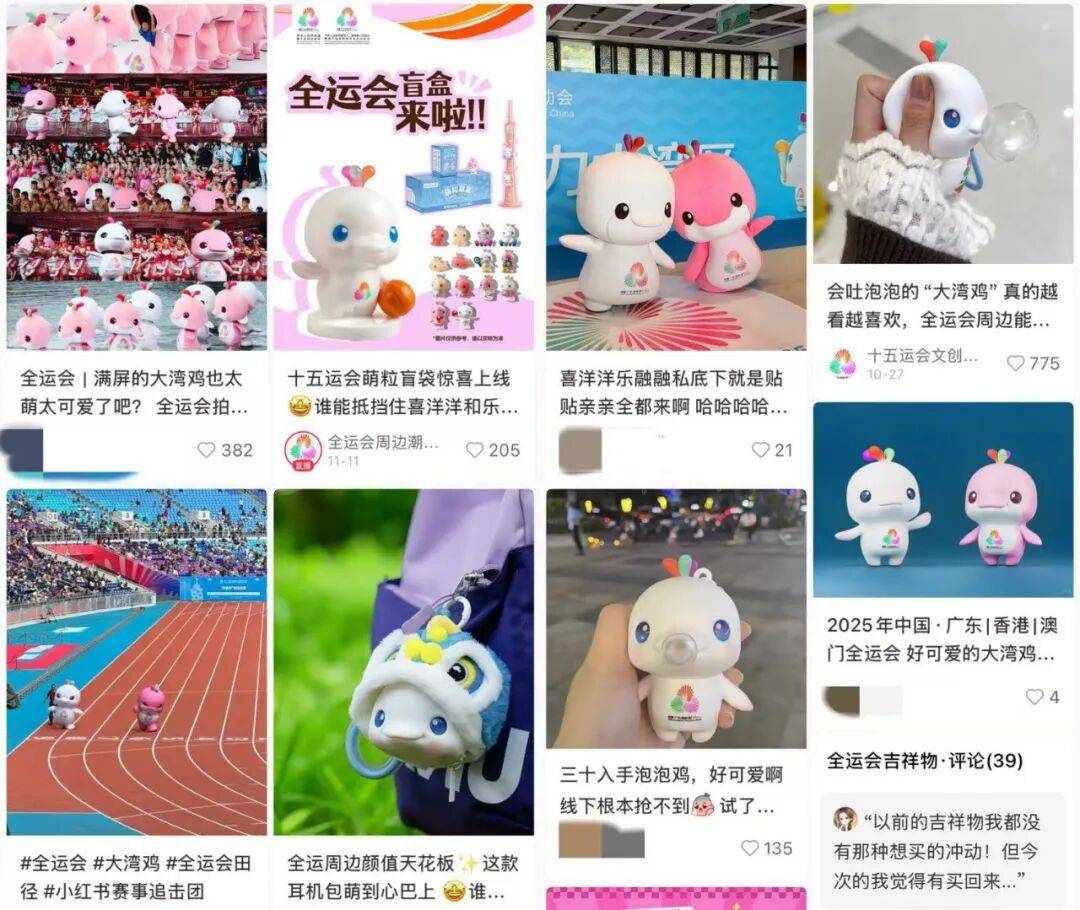
Task: Like the 好可爱的大湾鸡 post with 4 likes
Action: click(x=1034, y=697)
